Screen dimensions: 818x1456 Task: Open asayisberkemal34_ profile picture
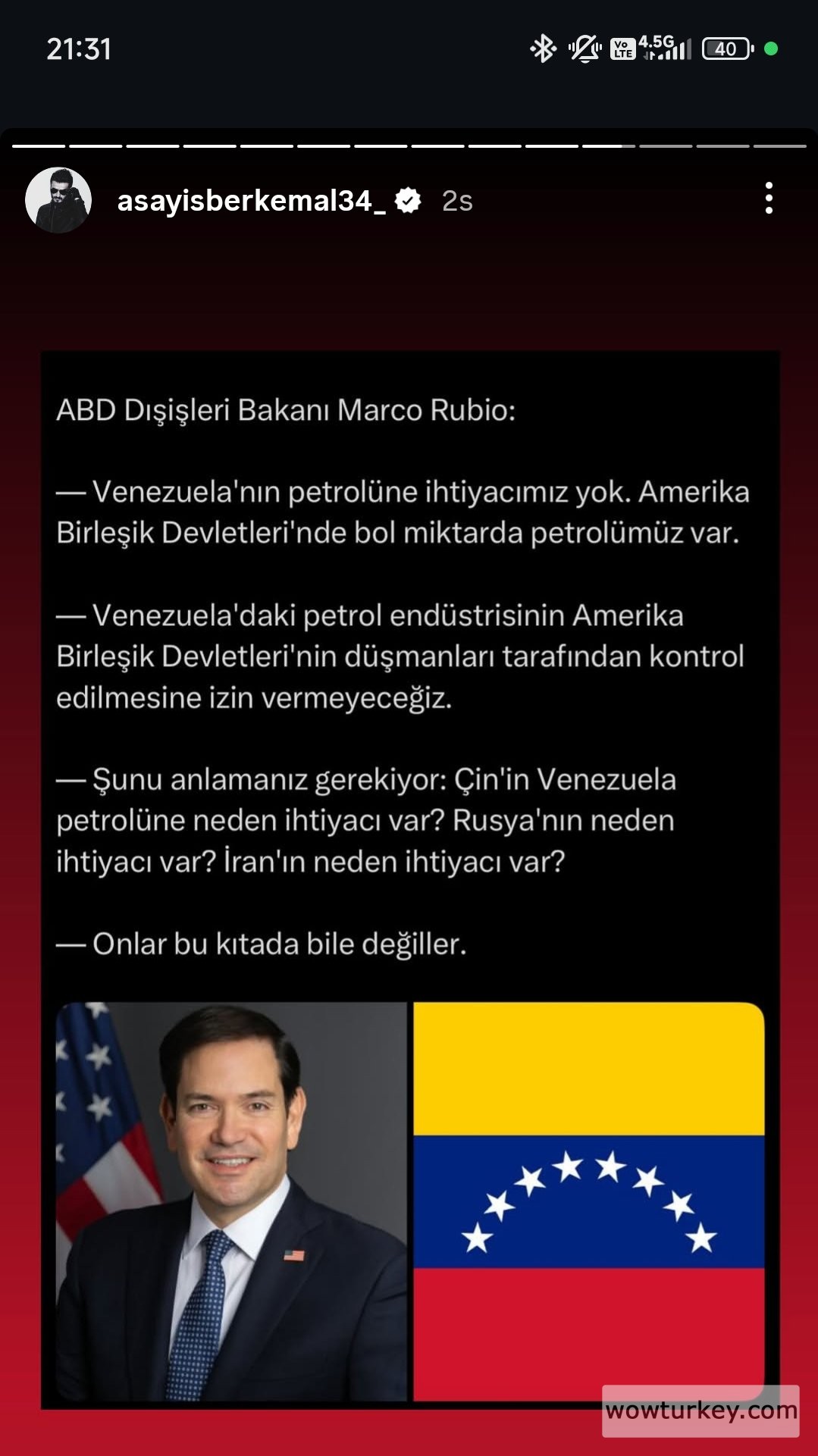coord(58,200)
